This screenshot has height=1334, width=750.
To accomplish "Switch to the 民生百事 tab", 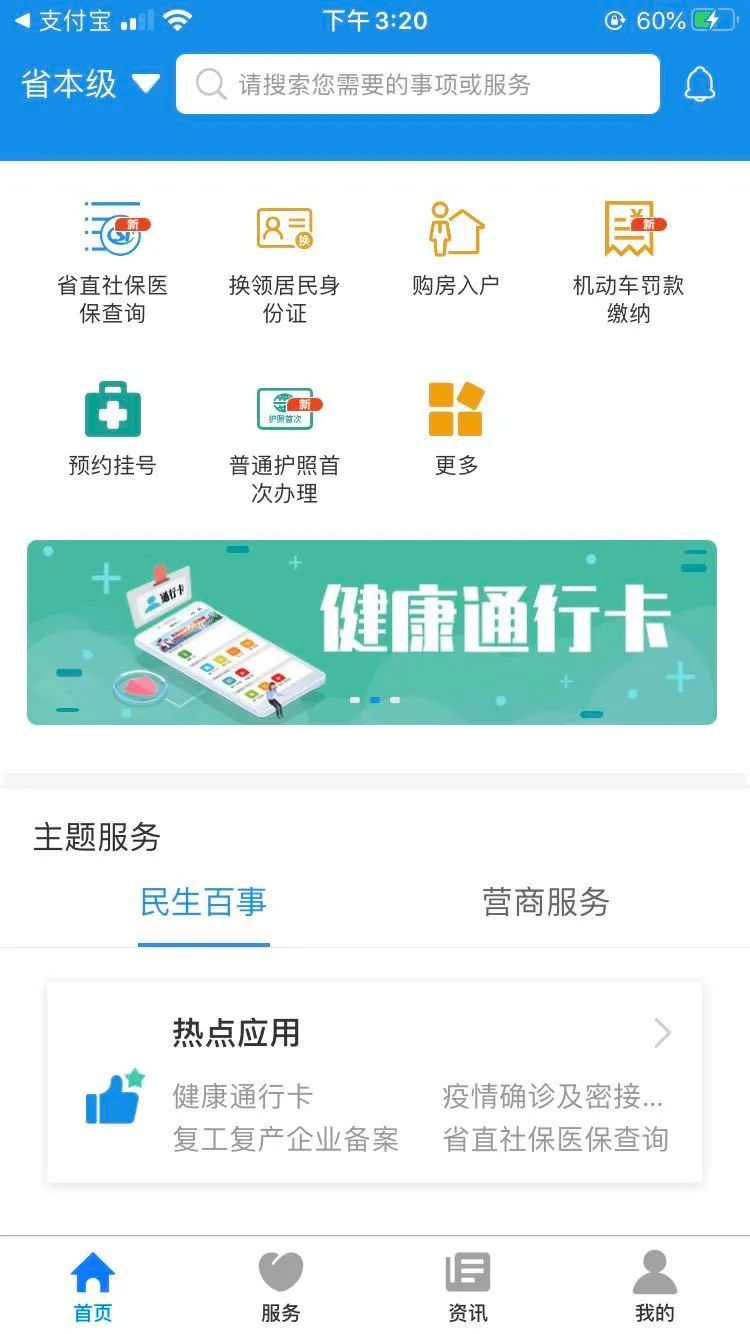I will click(204, 903).
